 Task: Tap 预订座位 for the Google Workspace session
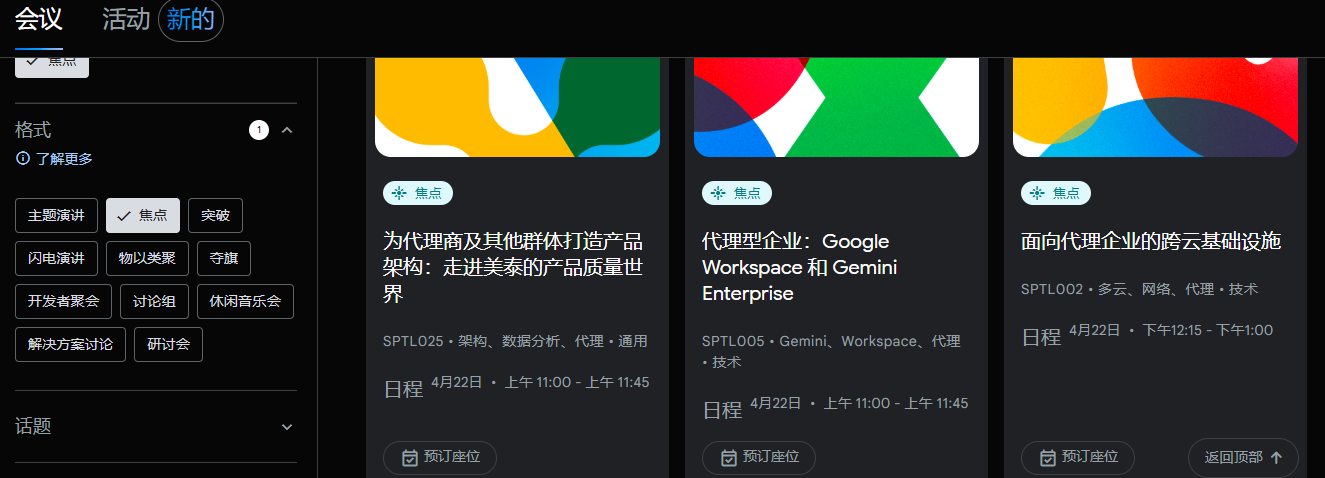[759, 457]
